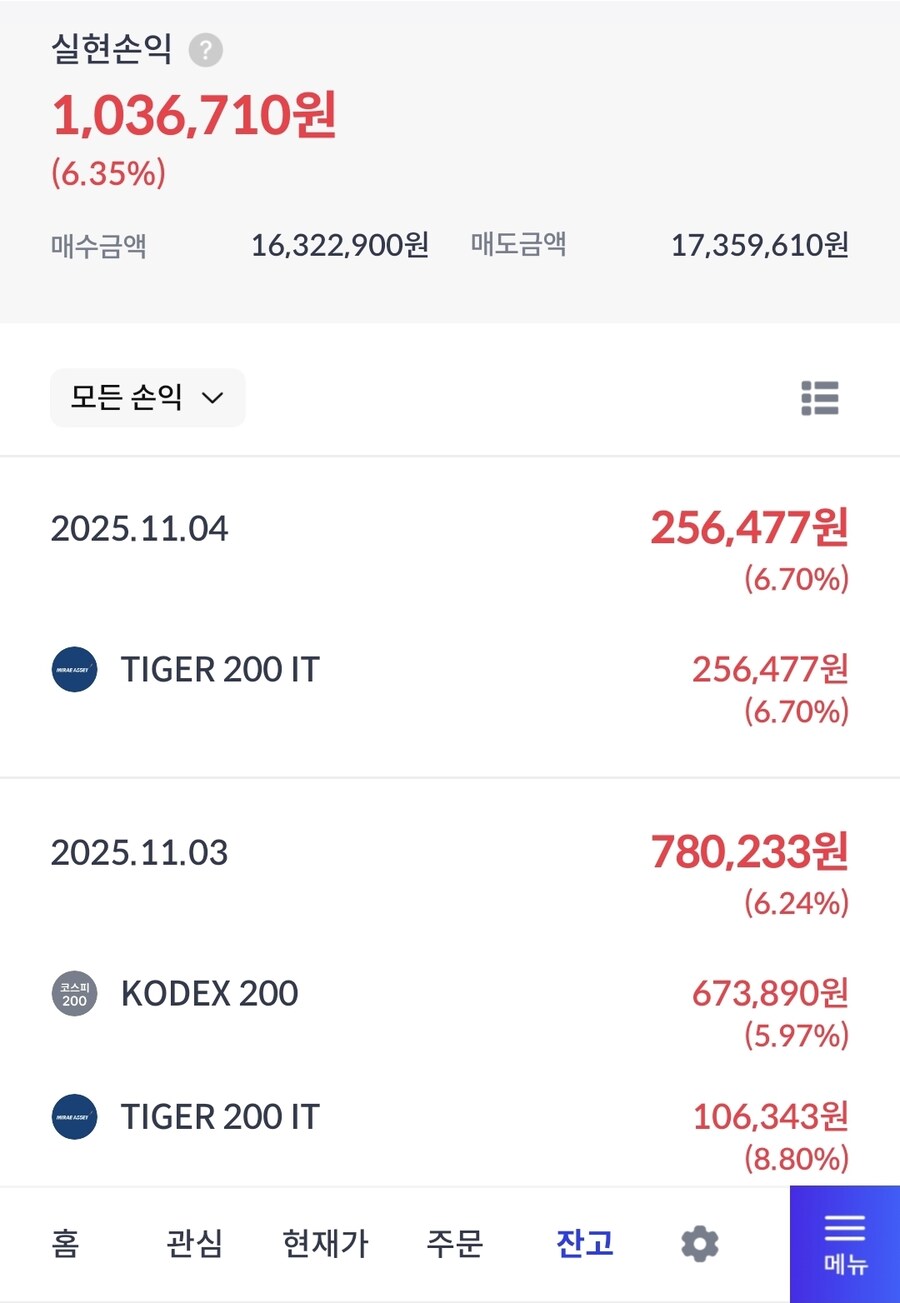Click the KODEX 200 holding name

pos(209,993)
